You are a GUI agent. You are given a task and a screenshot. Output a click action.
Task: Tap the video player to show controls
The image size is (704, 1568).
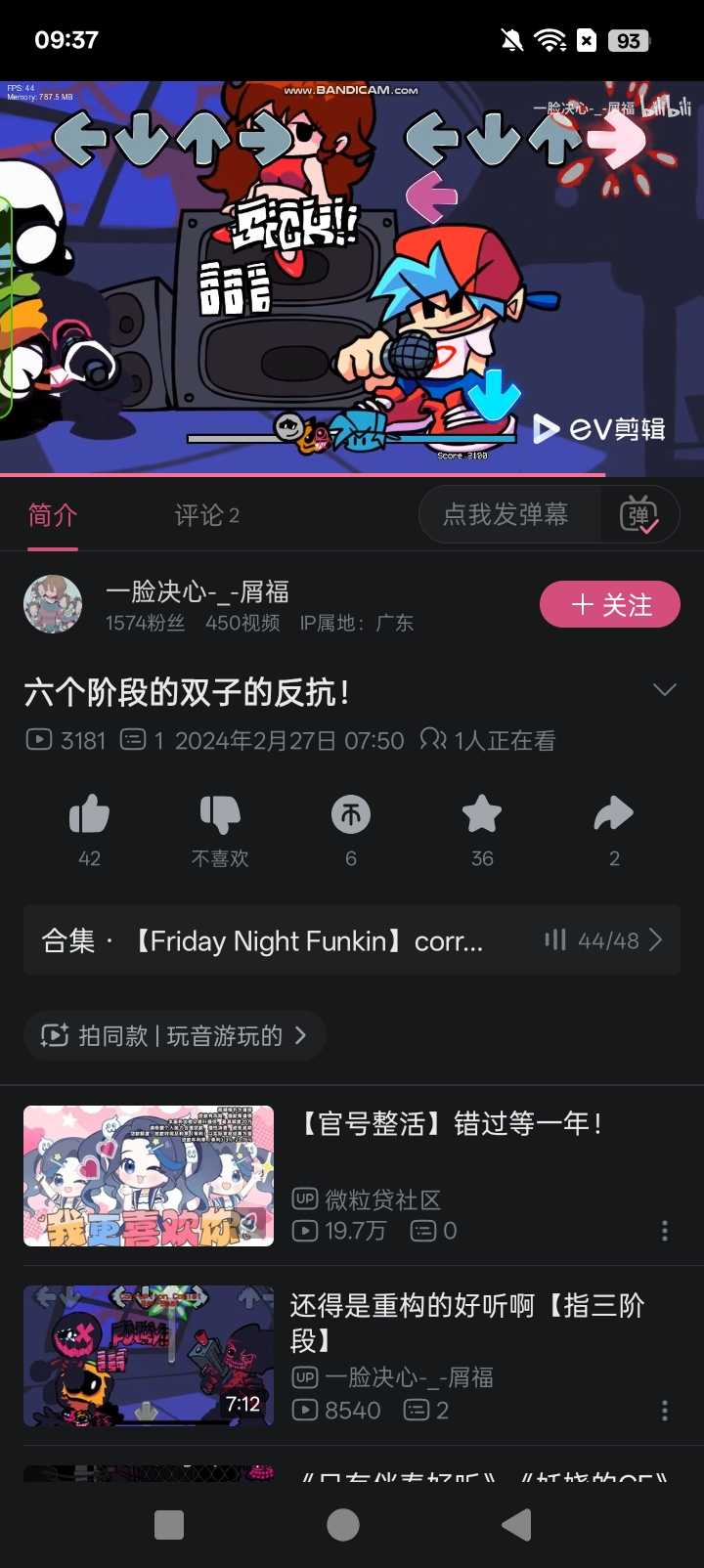tap(351, 279)
